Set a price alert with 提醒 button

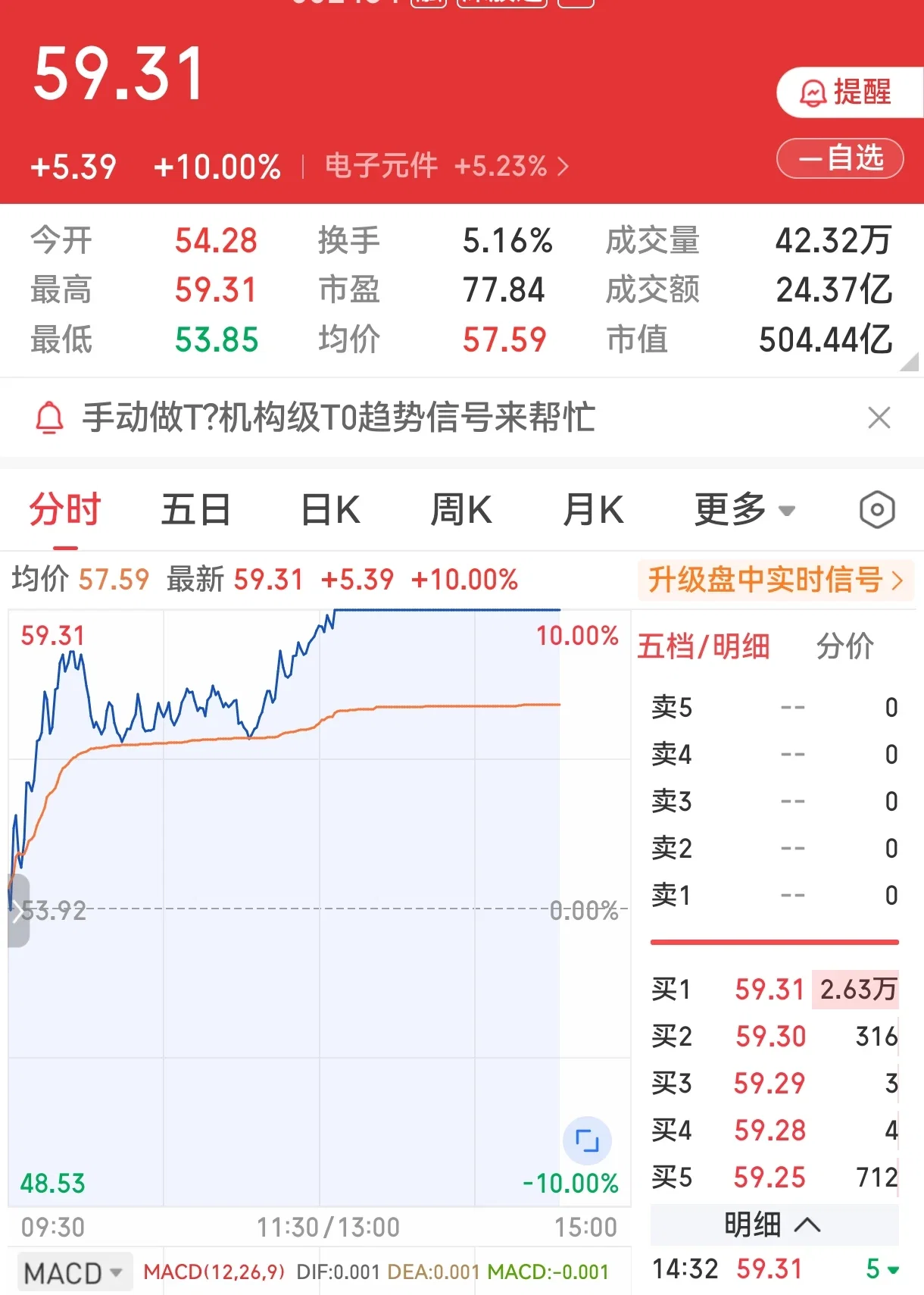click(x=850, y=92)
